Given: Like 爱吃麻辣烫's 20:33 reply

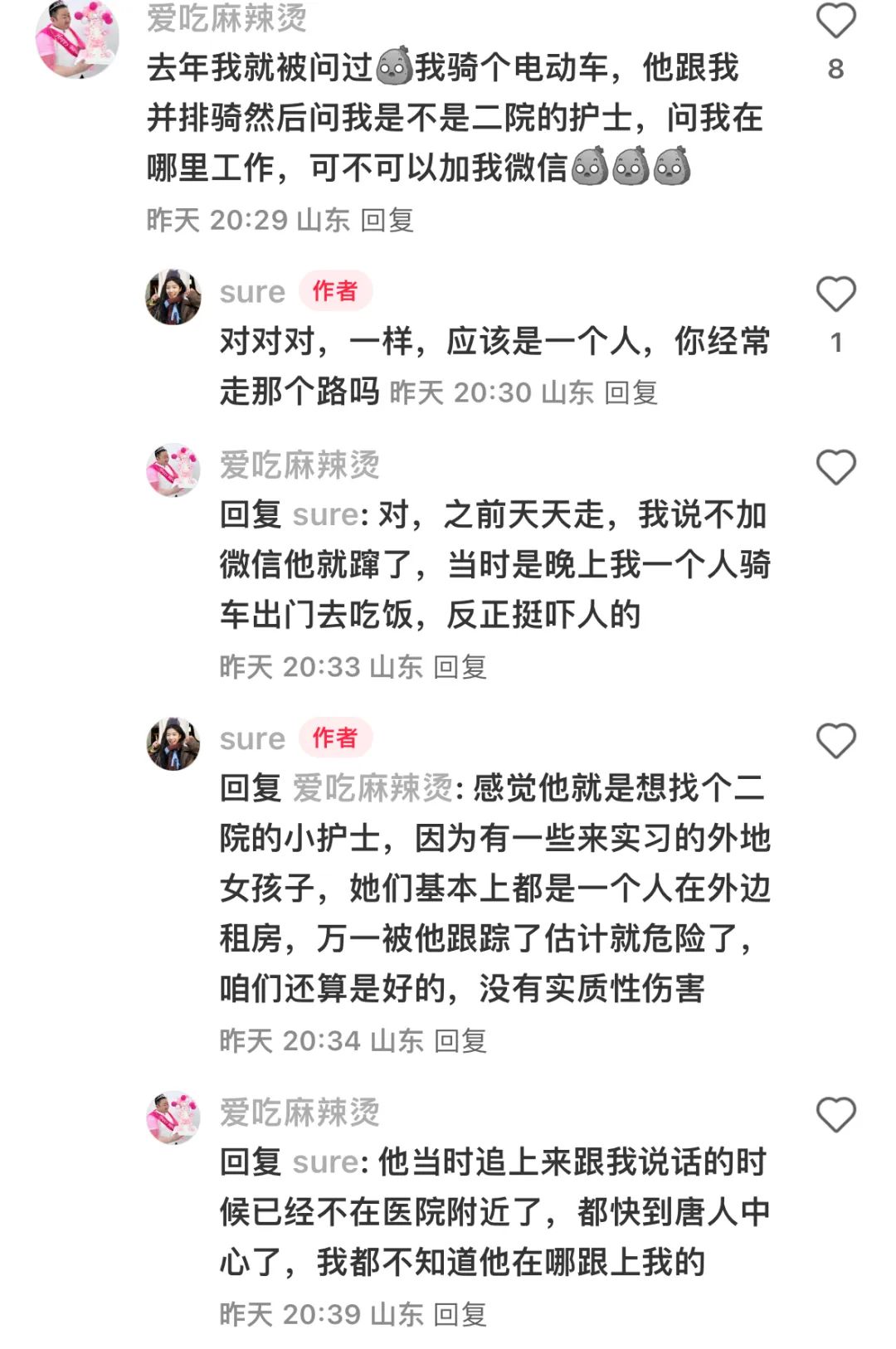Looking at the screenshot, I should [x=835, y=467].
